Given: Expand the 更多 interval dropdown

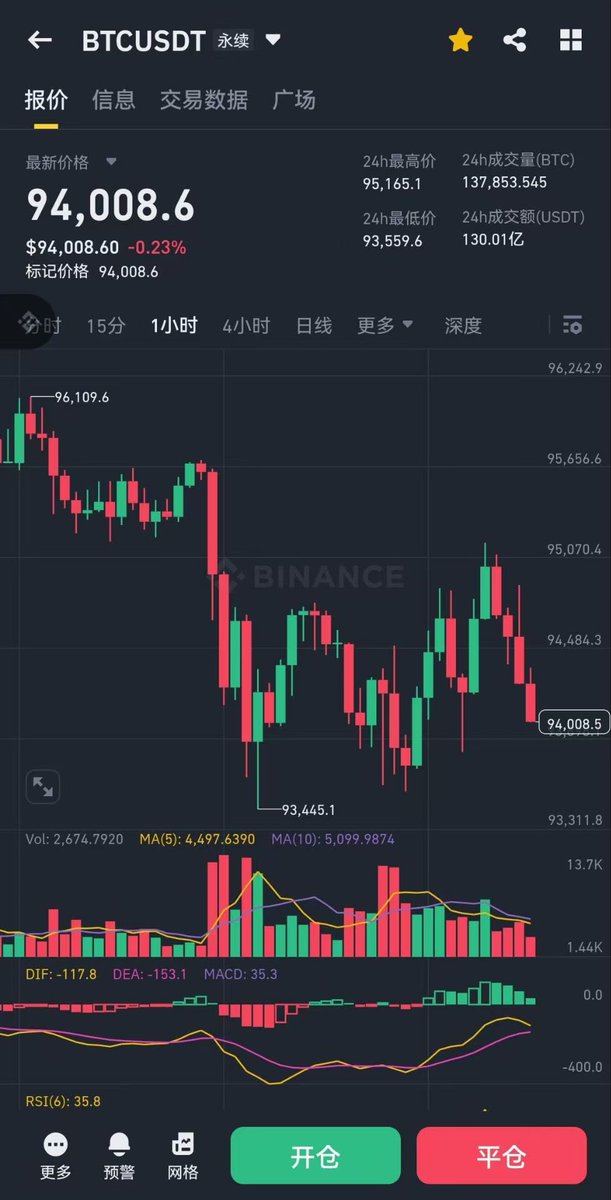Looking at the screenshot, I should 386,325.
